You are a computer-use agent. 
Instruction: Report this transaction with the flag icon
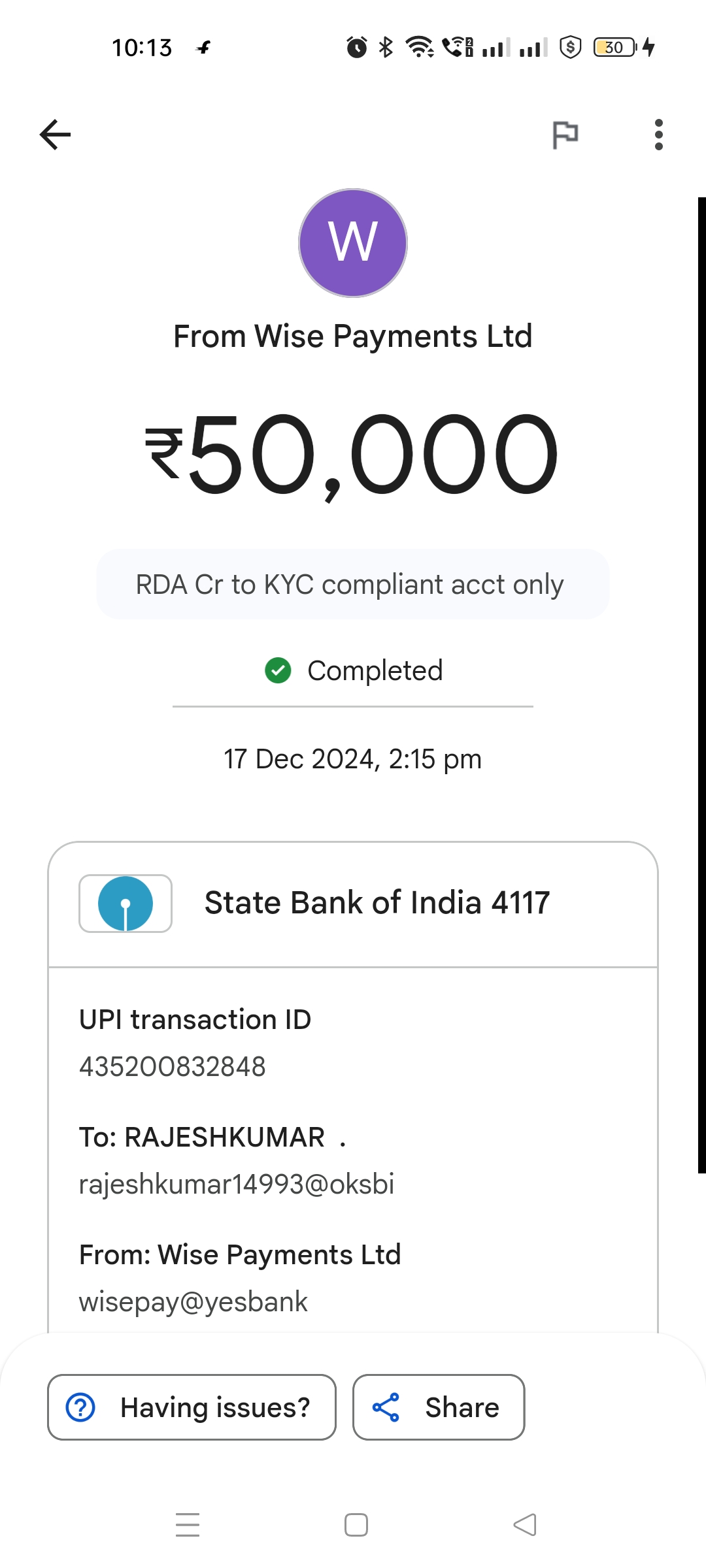click(x=565, y=135)
